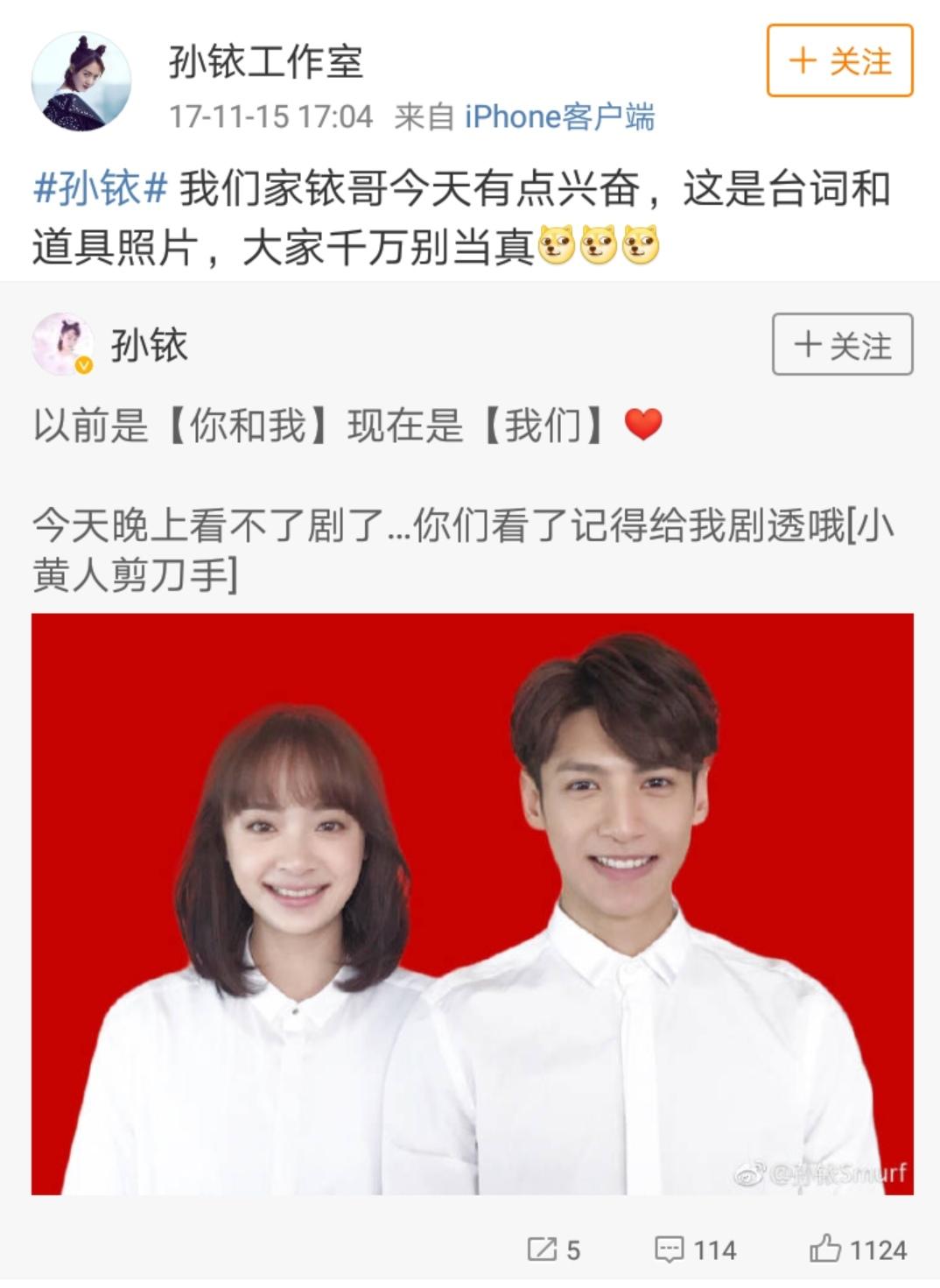
Task: Open 孙铱工作室 username link
Action: point(265,61)
